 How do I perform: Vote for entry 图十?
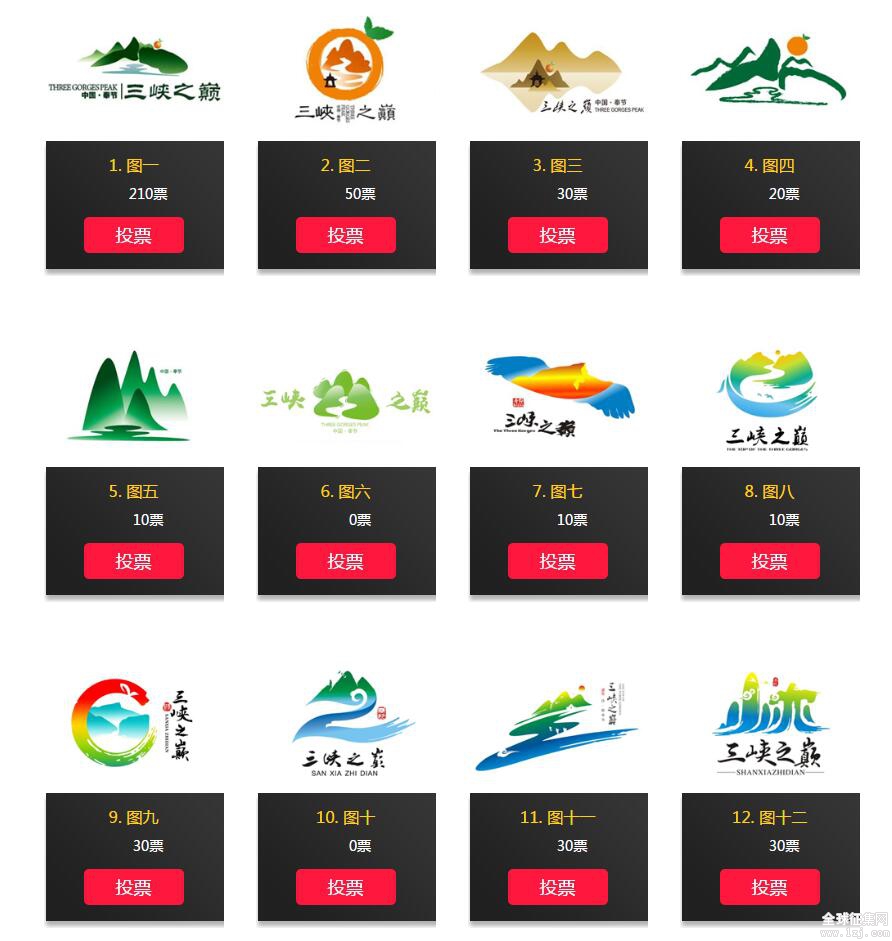click(346, 887)
